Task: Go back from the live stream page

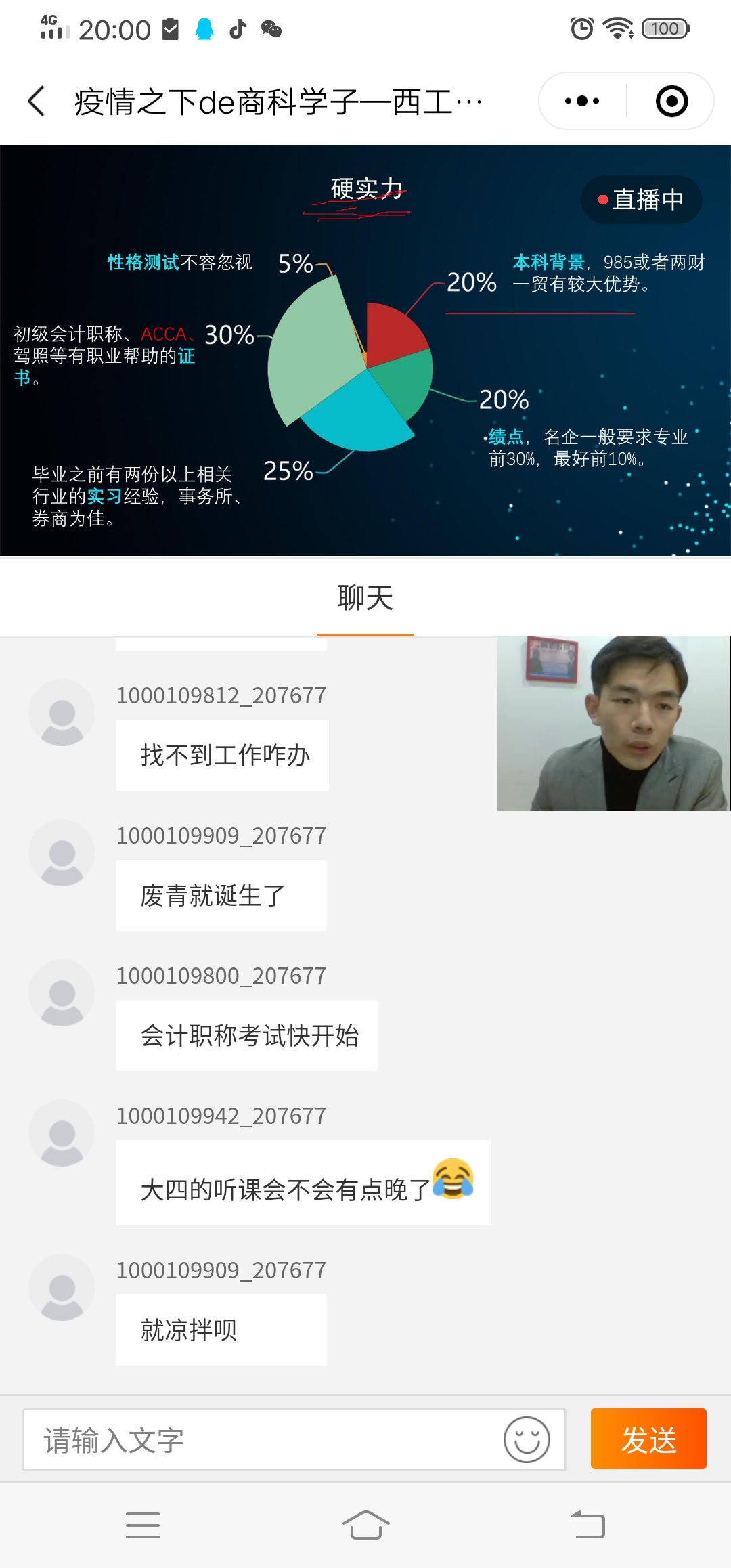Action: pyautogui.click(x=37, y=102)
